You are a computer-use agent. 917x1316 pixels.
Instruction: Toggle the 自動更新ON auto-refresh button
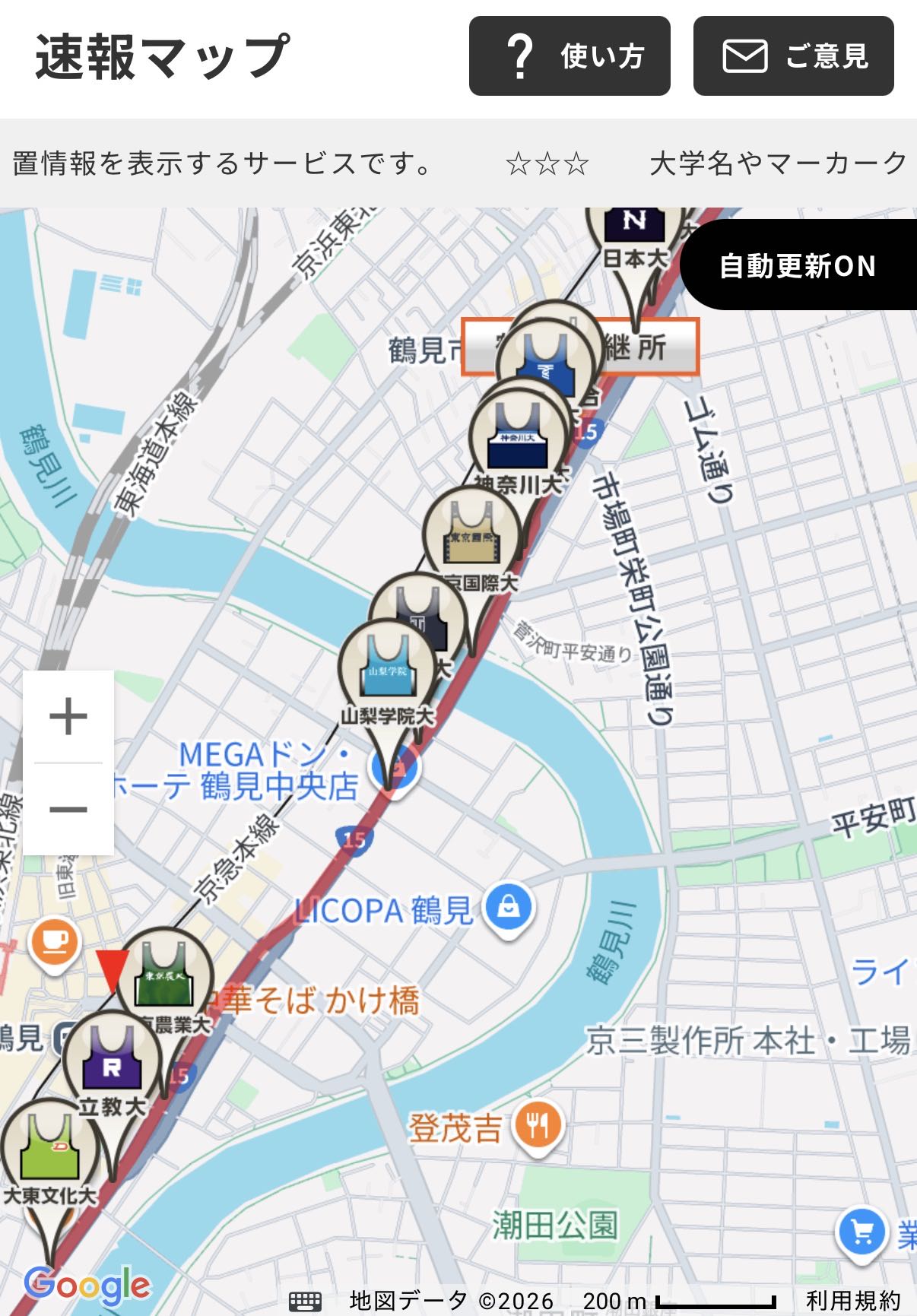798,265
